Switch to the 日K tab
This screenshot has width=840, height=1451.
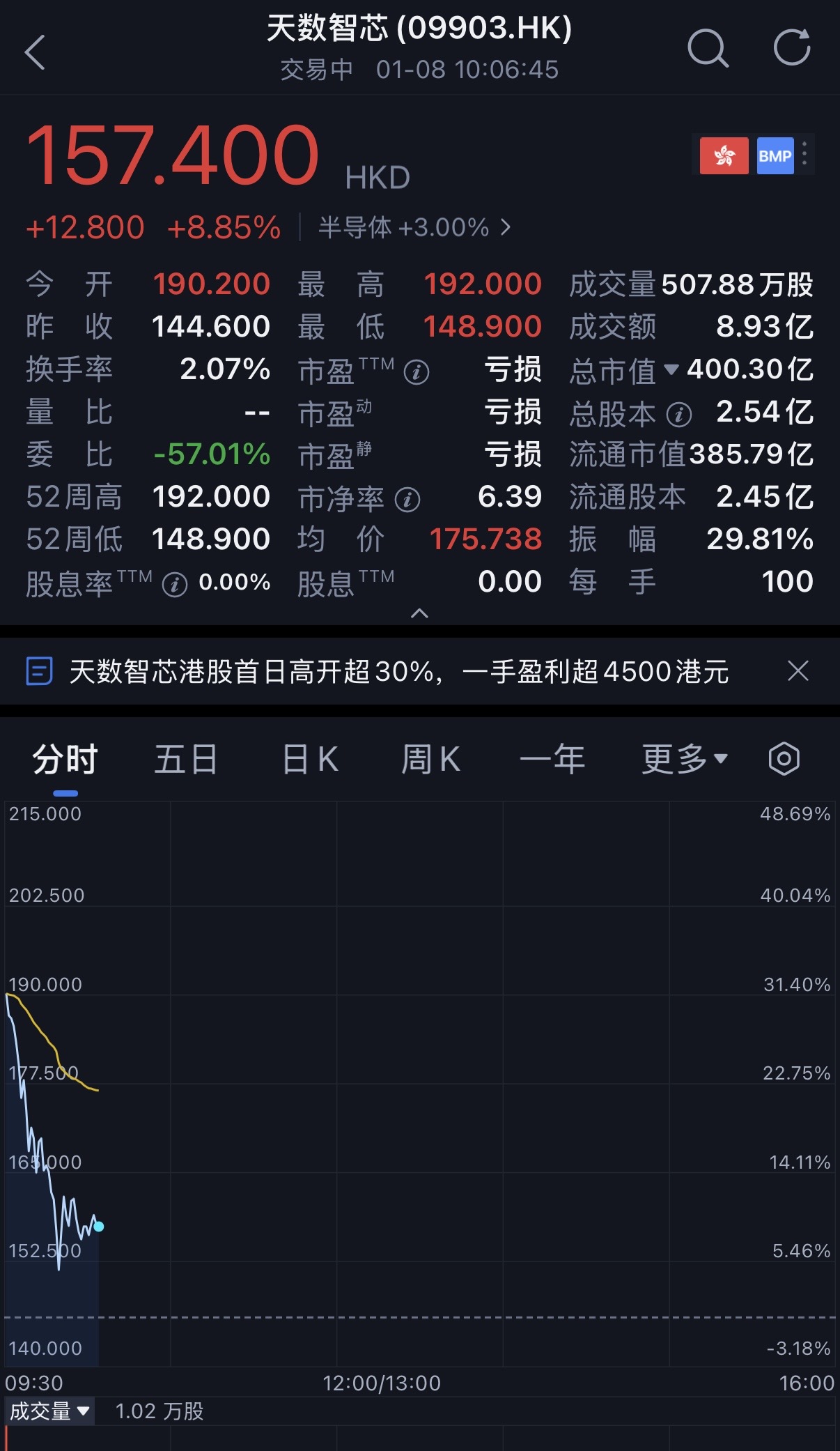coord(309,759)
